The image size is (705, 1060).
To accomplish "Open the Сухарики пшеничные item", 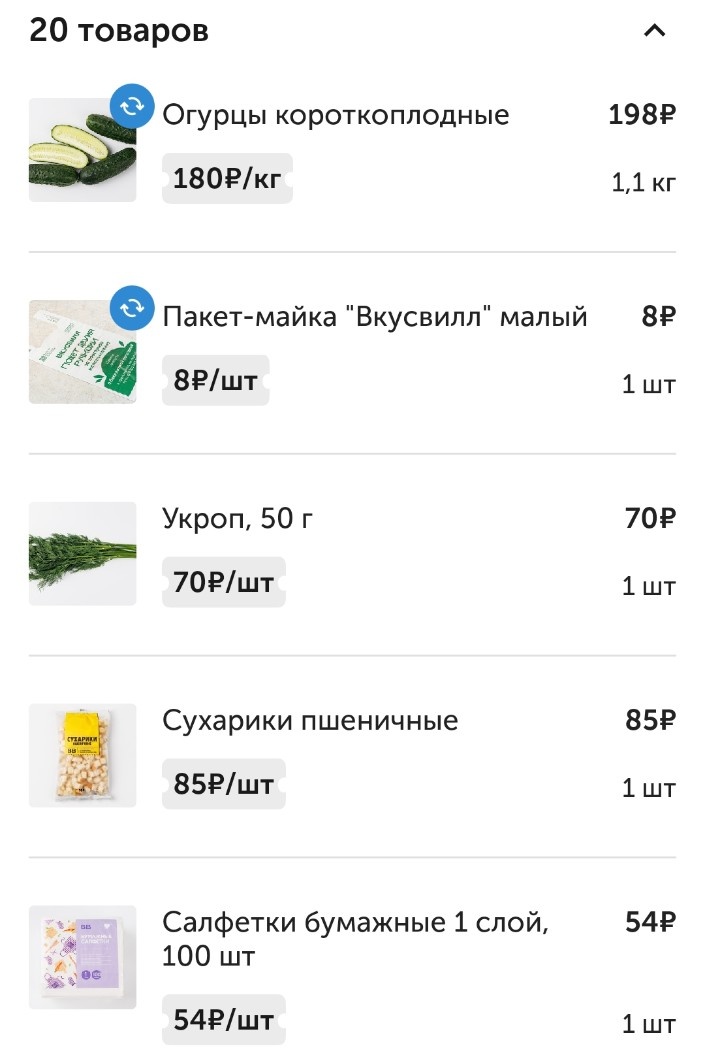I will coord(310,720).
